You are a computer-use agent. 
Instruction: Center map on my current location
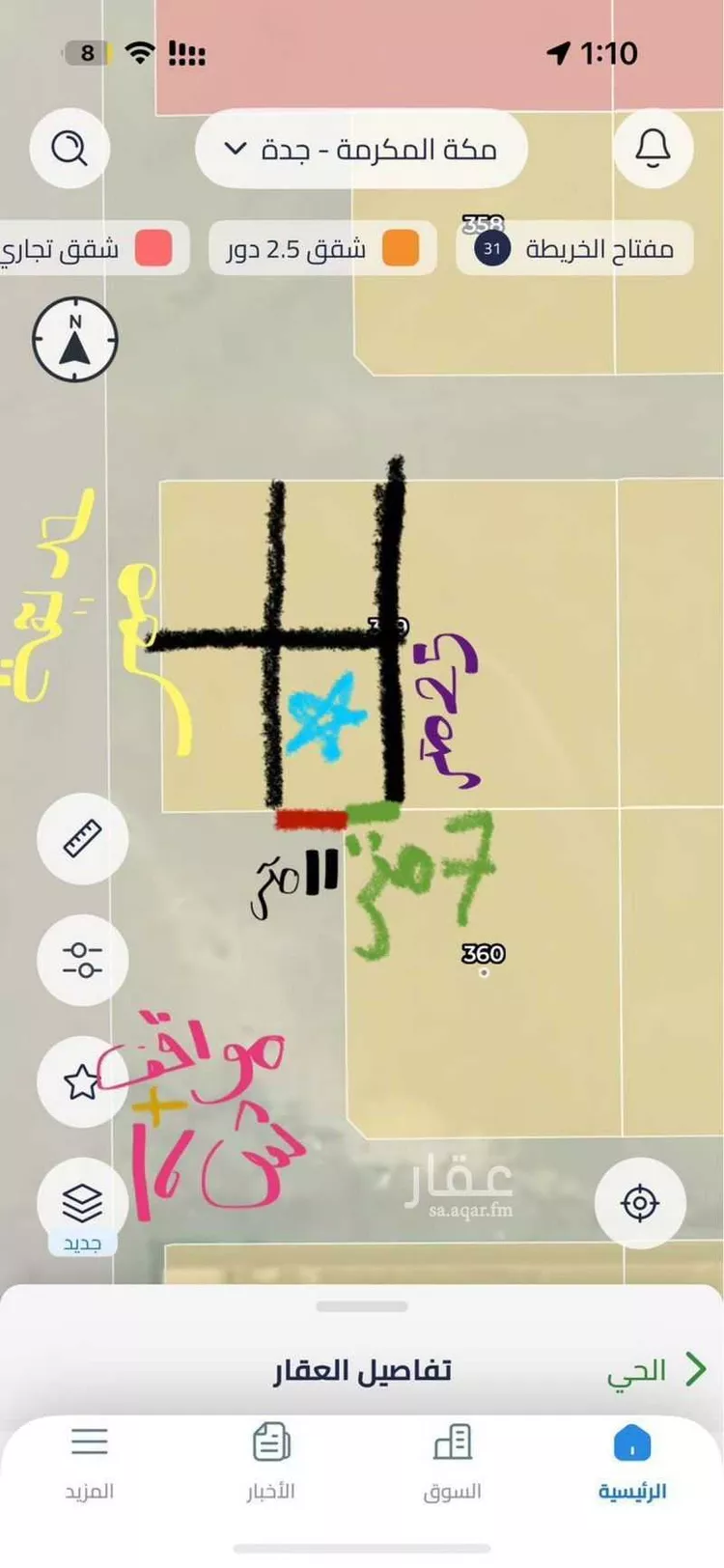click(640, 1203)
